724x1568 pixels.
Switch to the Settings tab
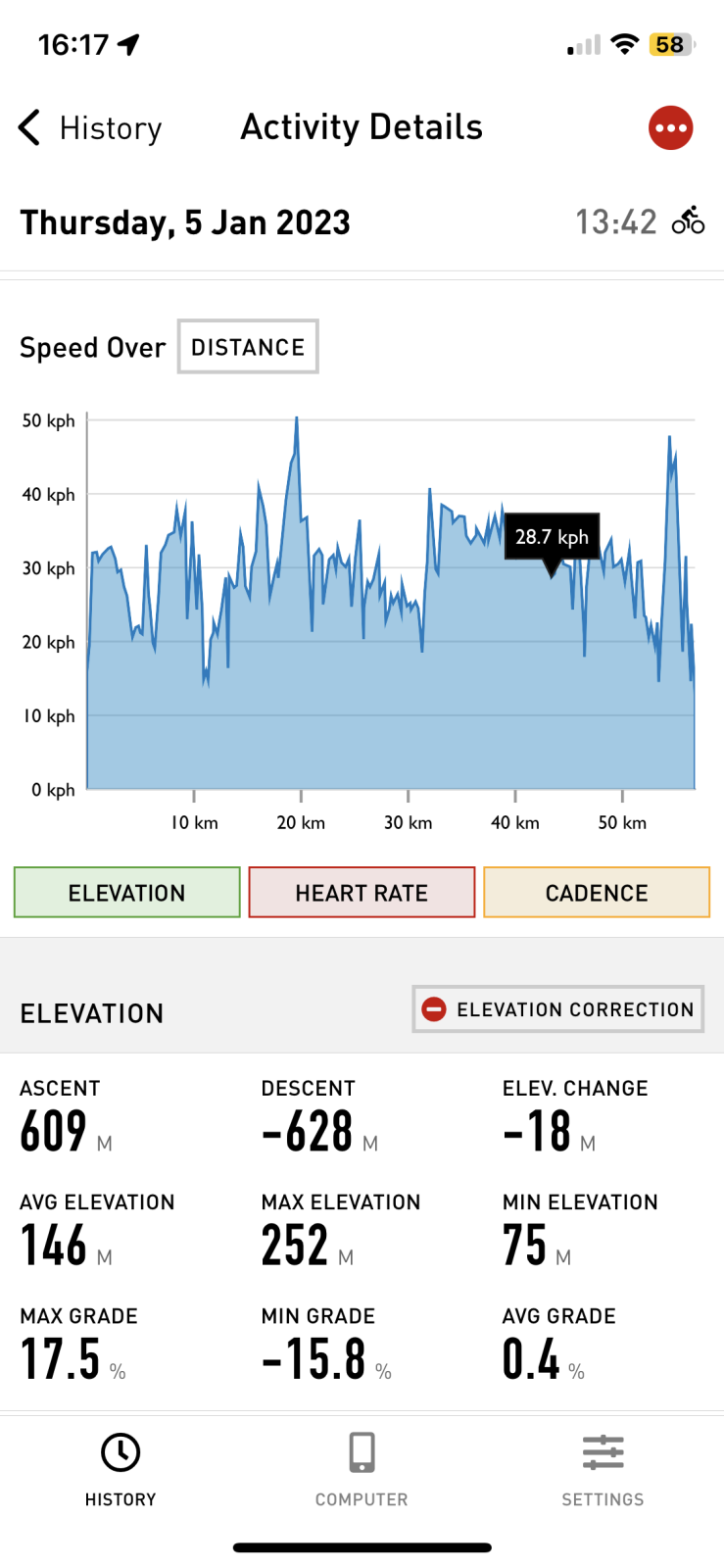point(603,1469)
